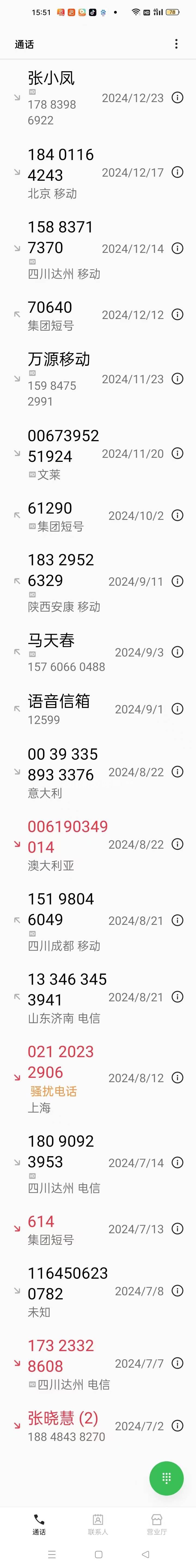This screenshot has height=1568, width=196.
Task: View call details for 张小凤
Action: pos(177,98)
